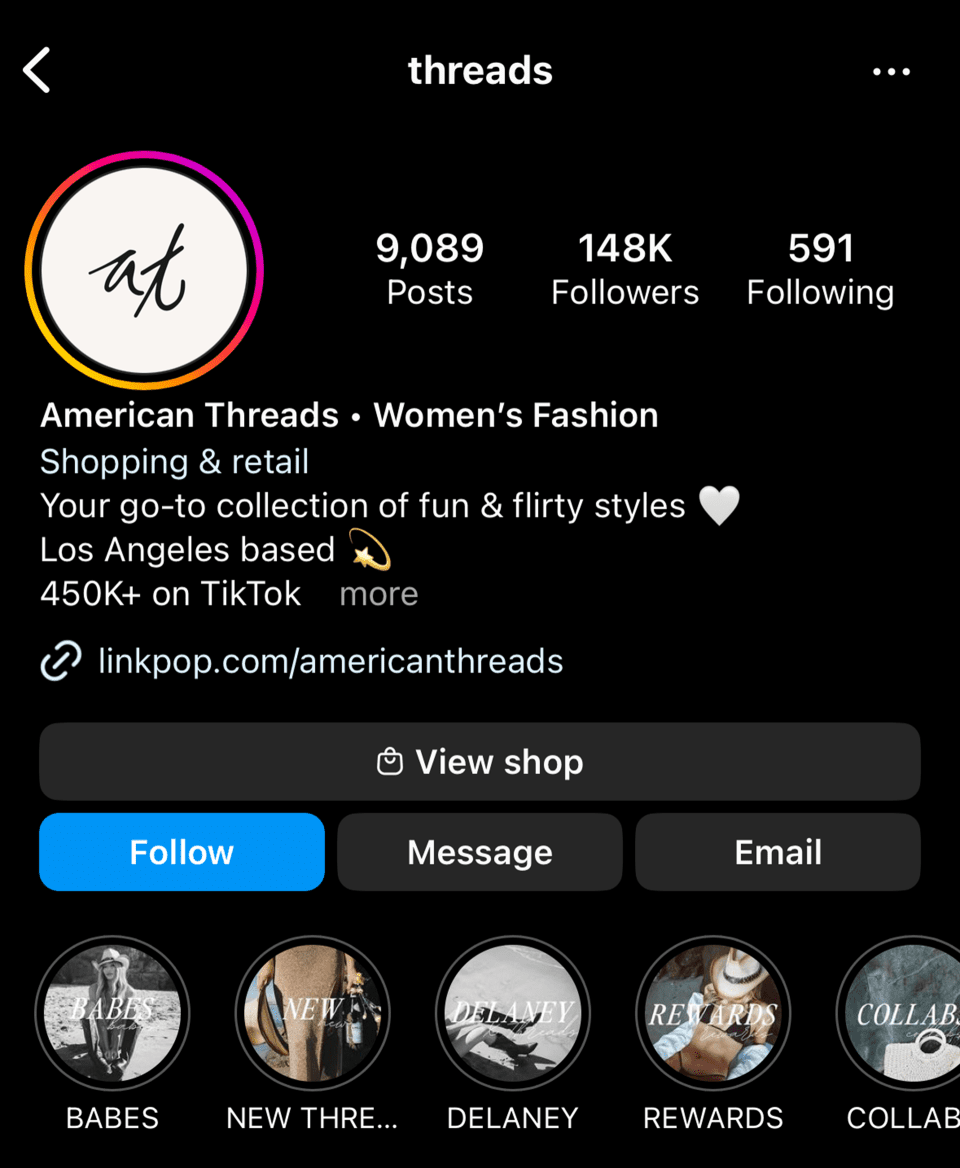Tap the View shop button
This screenshot has height=1168, width=960.
pos(479,761)
